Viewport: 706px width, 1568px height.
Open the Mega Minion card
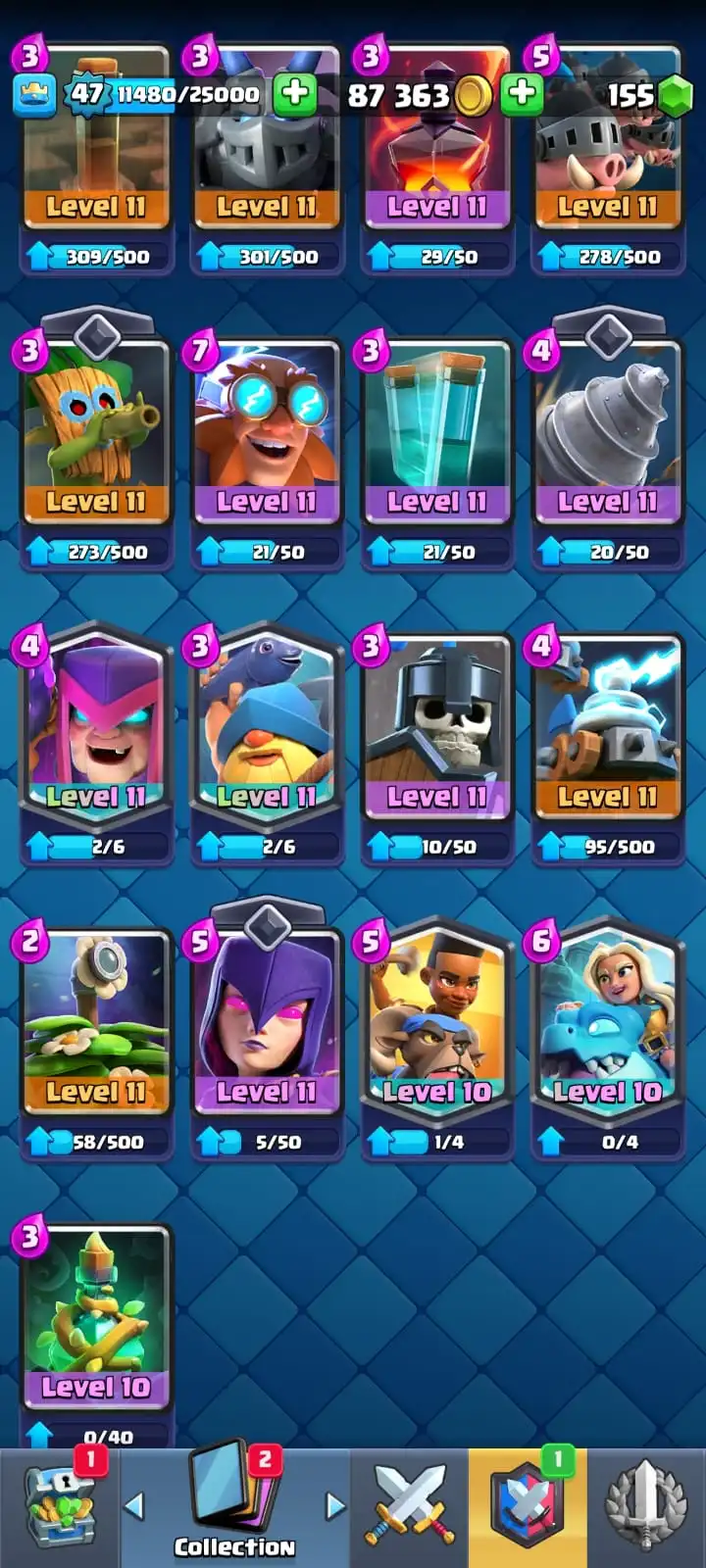pos(266,147)
